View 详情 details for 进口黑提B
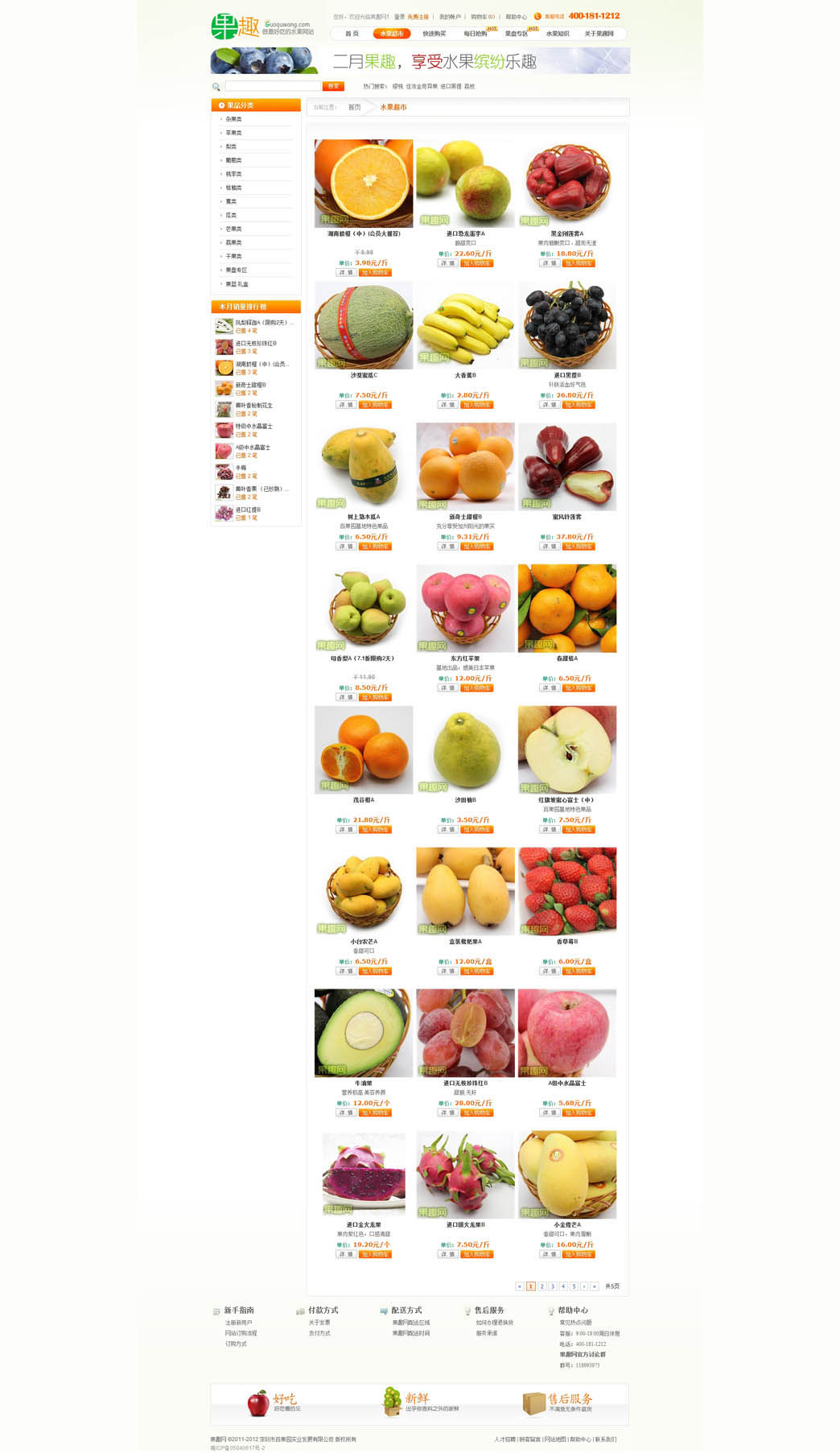This screenshot has width=840, height=1453. pyautogui.click(x=549, y=405)
